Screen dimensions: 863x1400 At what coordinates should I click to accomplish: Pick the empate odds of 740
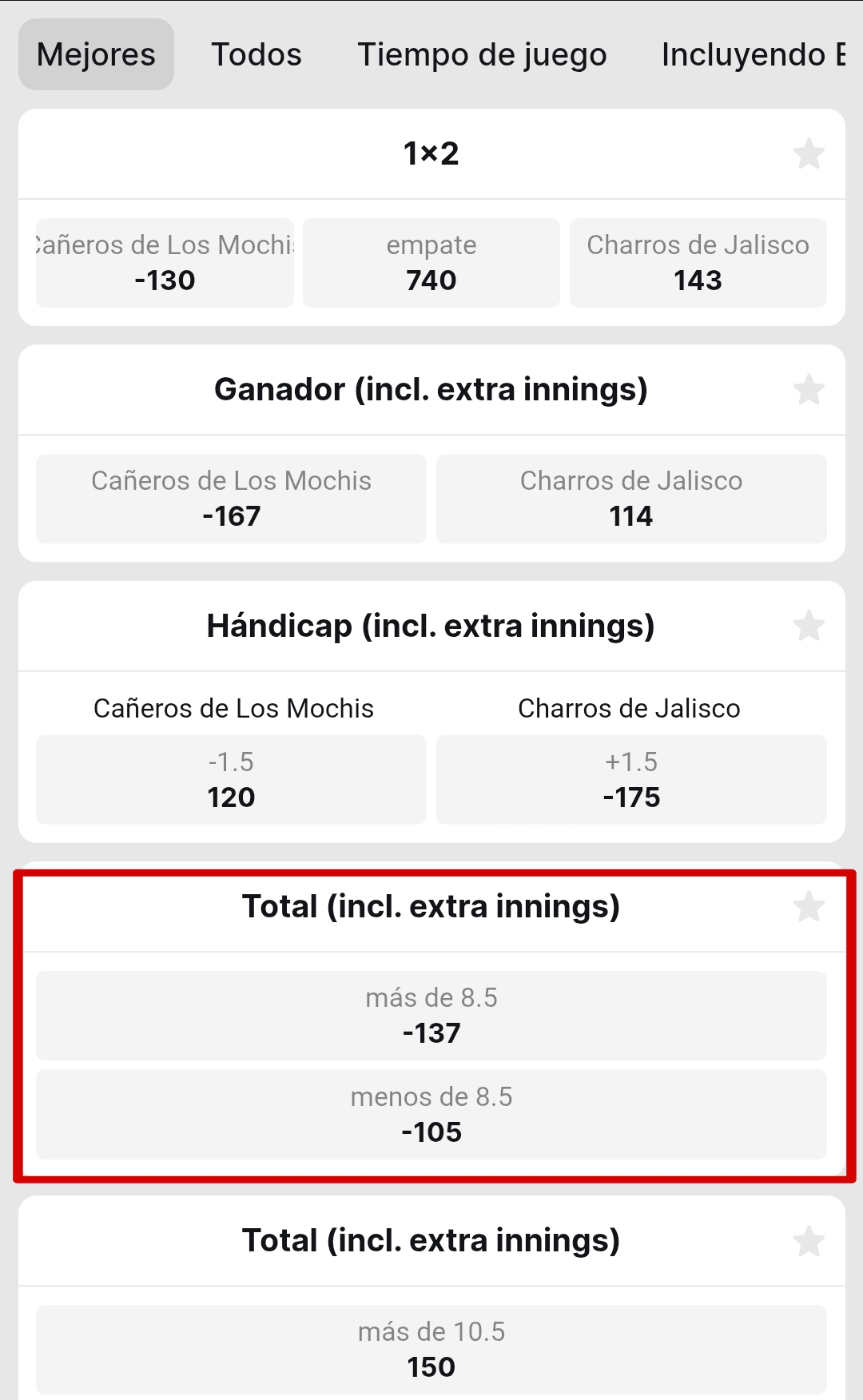coord(431,263)
